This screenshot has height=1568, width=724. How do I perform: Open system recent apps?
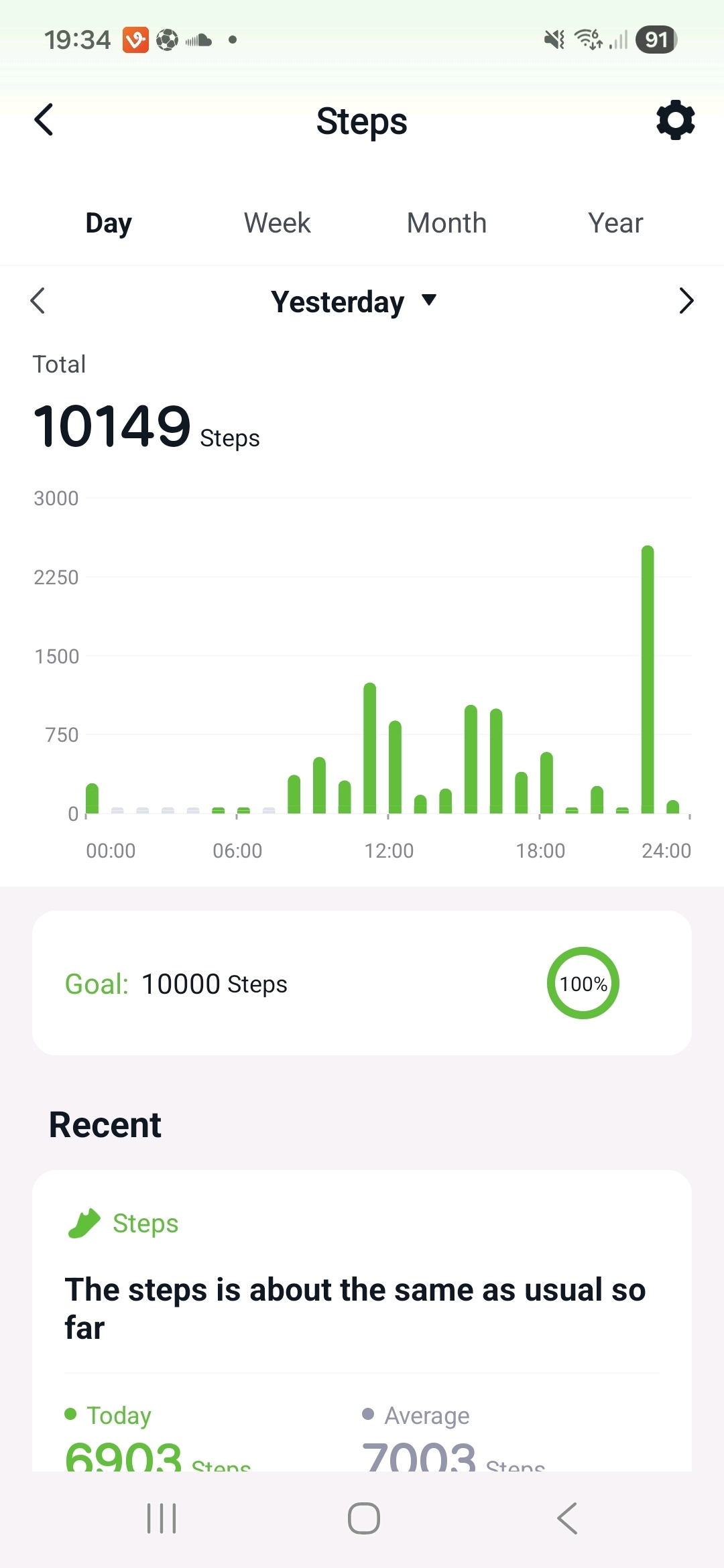click(161, 1518)
